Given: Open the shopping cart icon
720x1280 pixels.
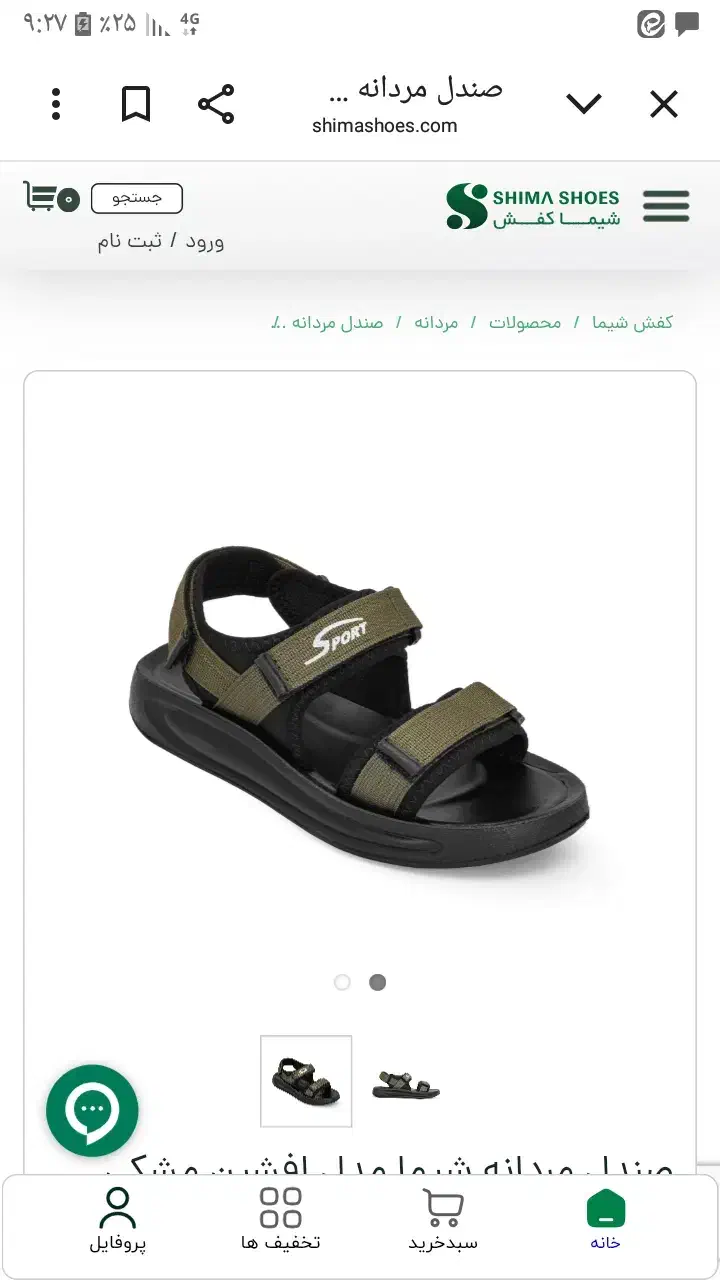Looking at the screenshot, I should pyautogui.click(x=51, y=196).
